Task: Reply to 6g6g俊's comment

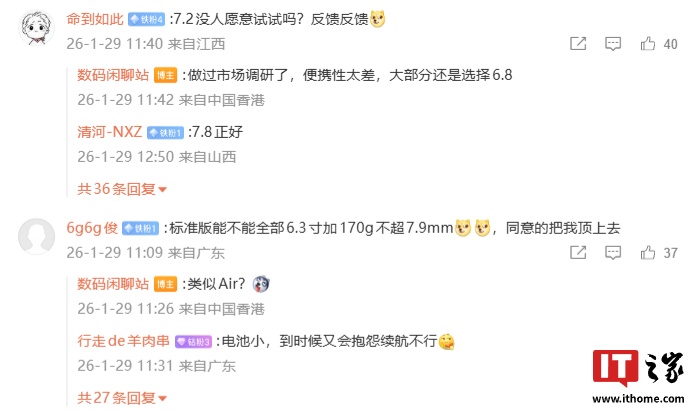Action: (613, 254)
